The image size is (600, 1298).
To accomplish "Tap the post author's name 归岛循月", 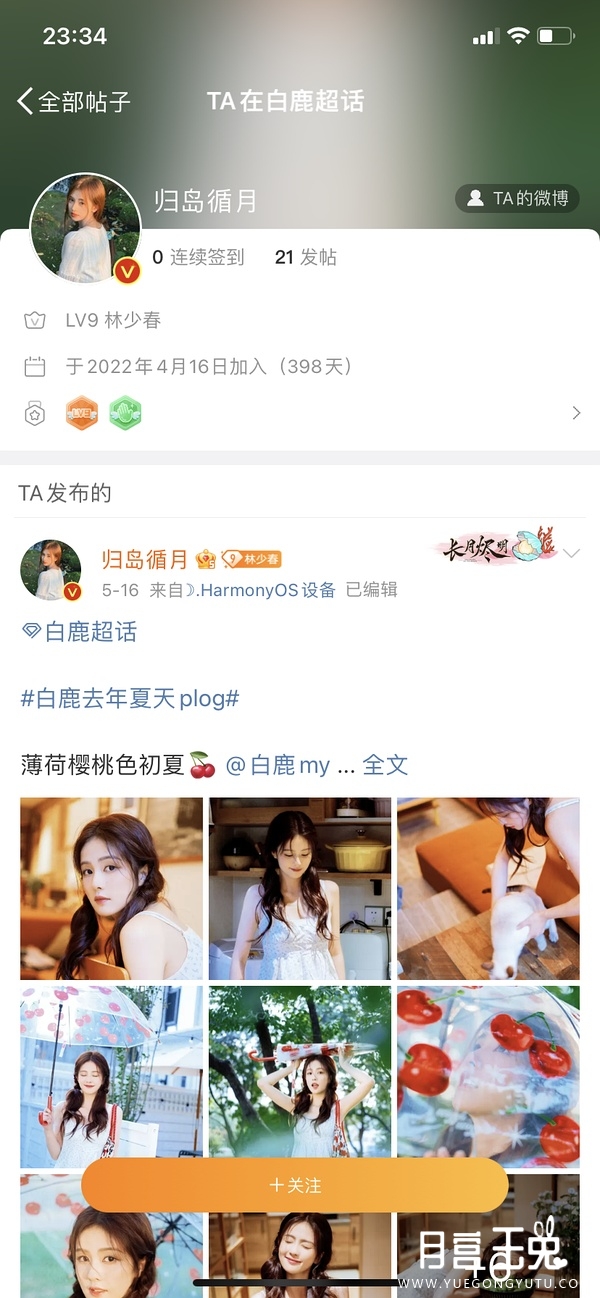I will [x=144, y=559].
